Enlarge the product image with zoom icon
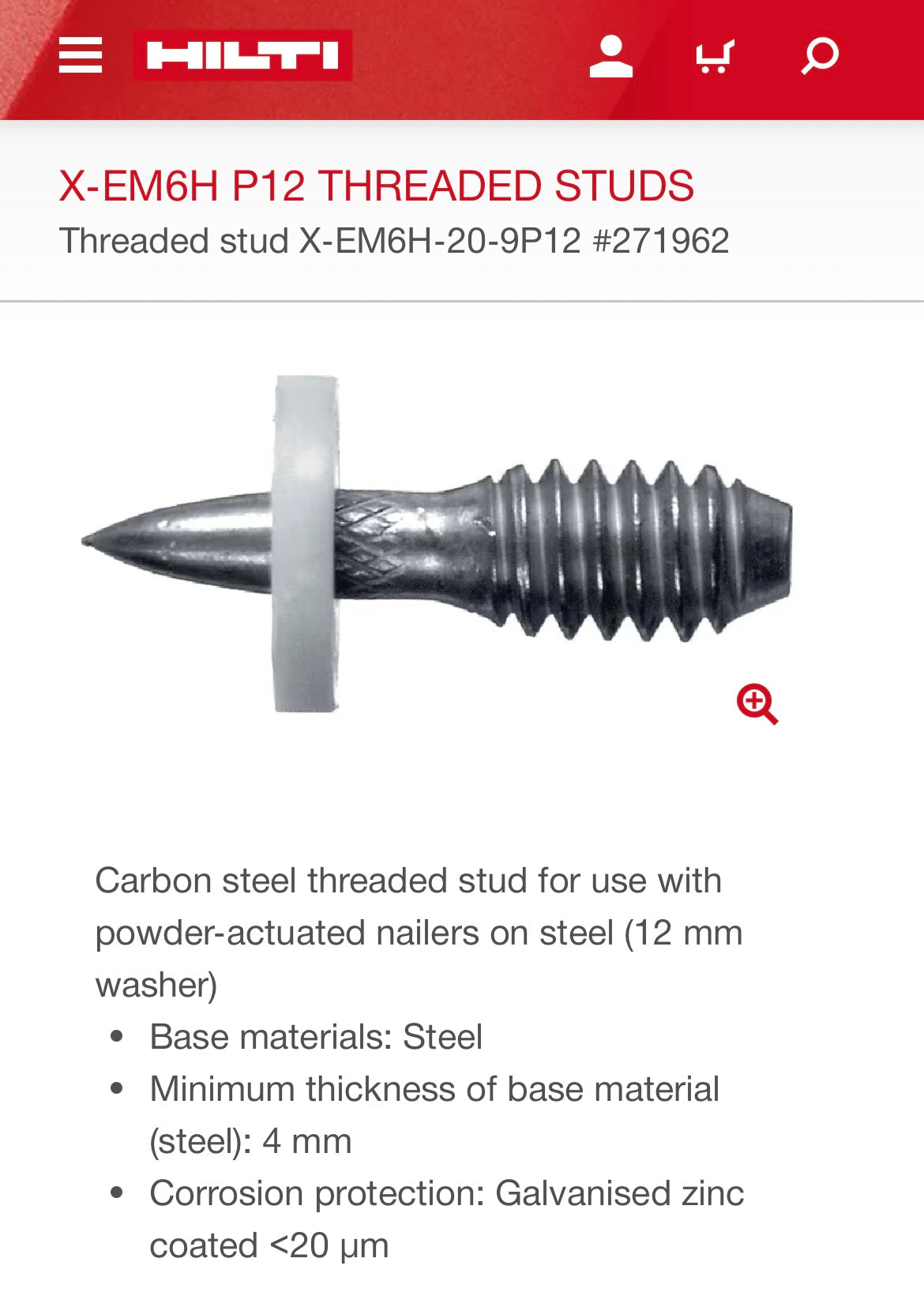The width and height of the screenshot is (924, 1307). [x=757, y=703]
